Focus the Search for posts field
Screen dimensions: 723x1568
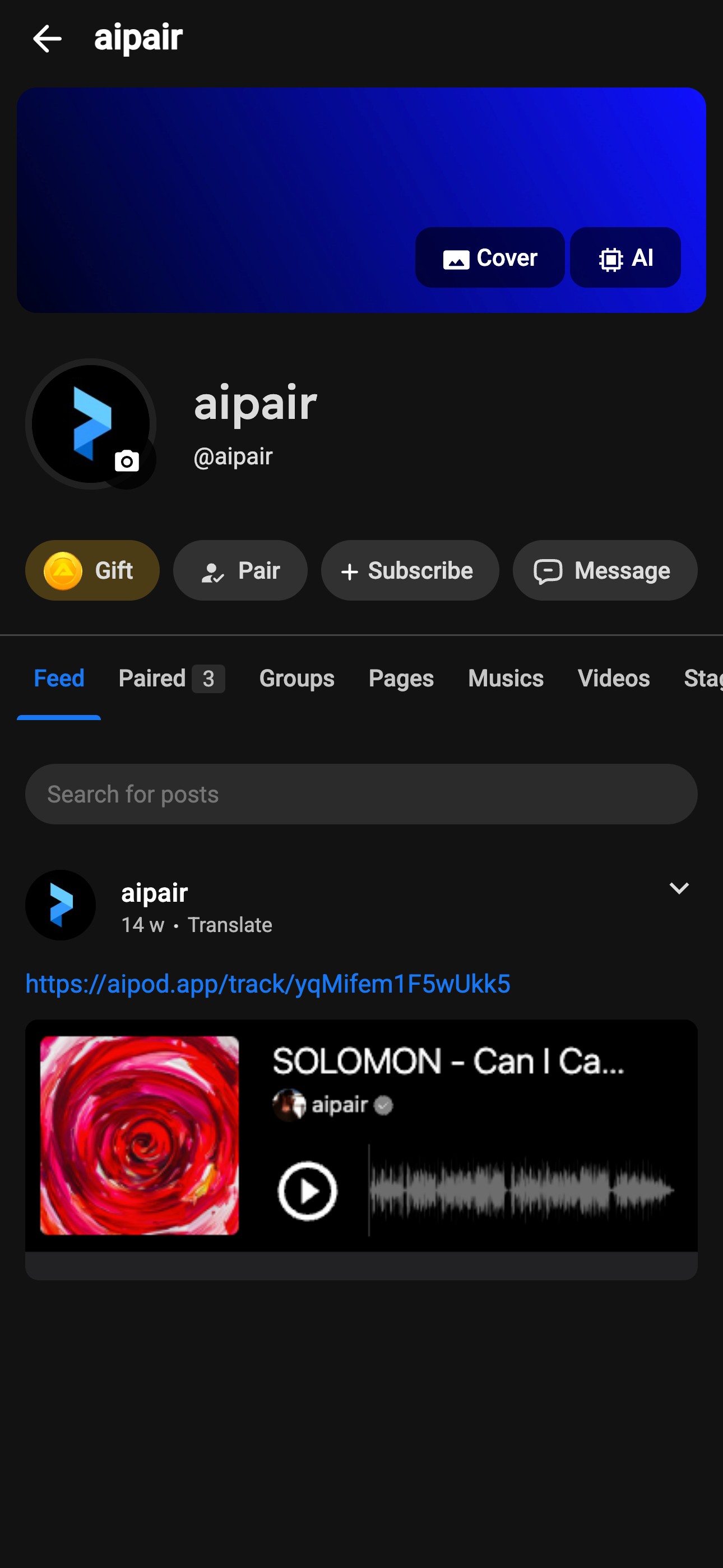click(361, 794)
